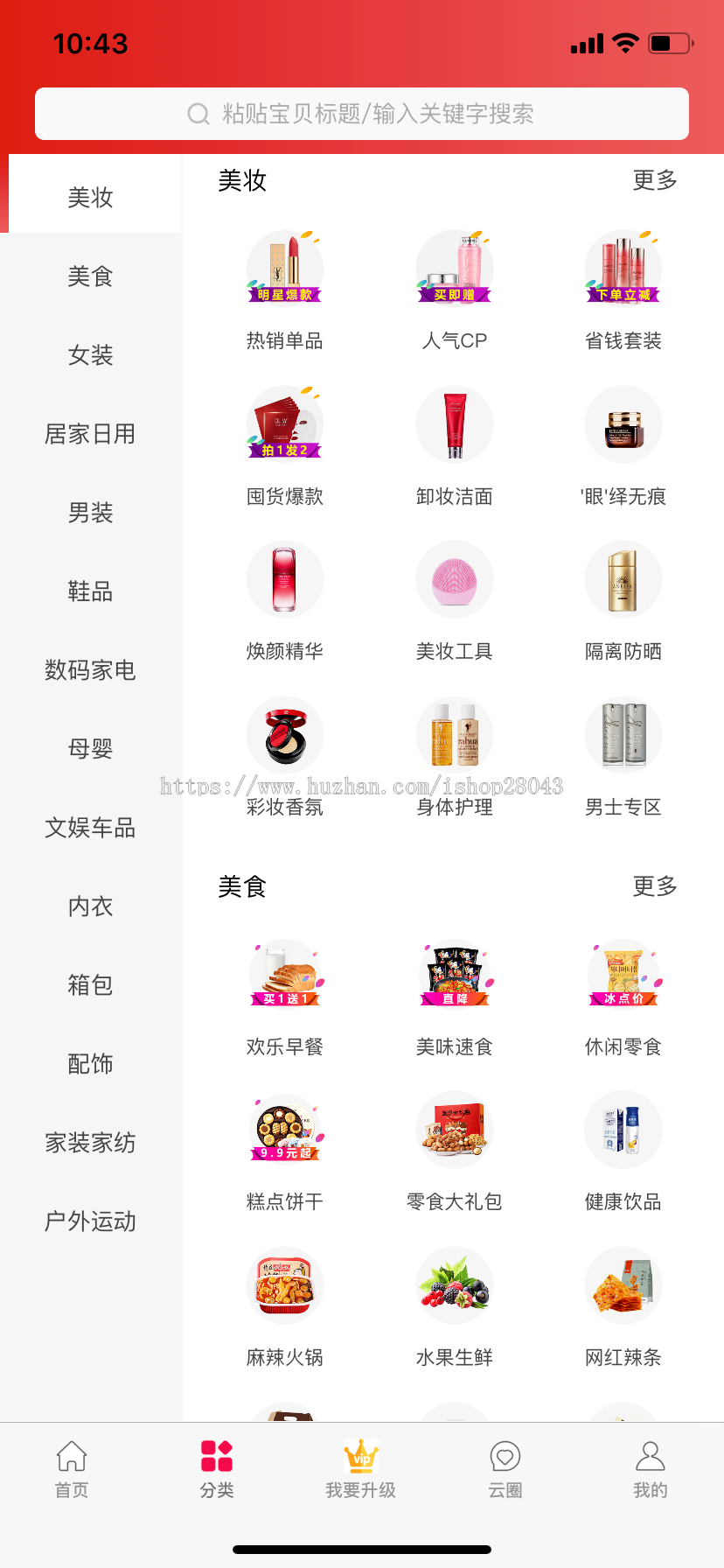Screen dimensions: 724x1568
Task: Switch to the 户外运动 category
Action: click(90, 1221)
